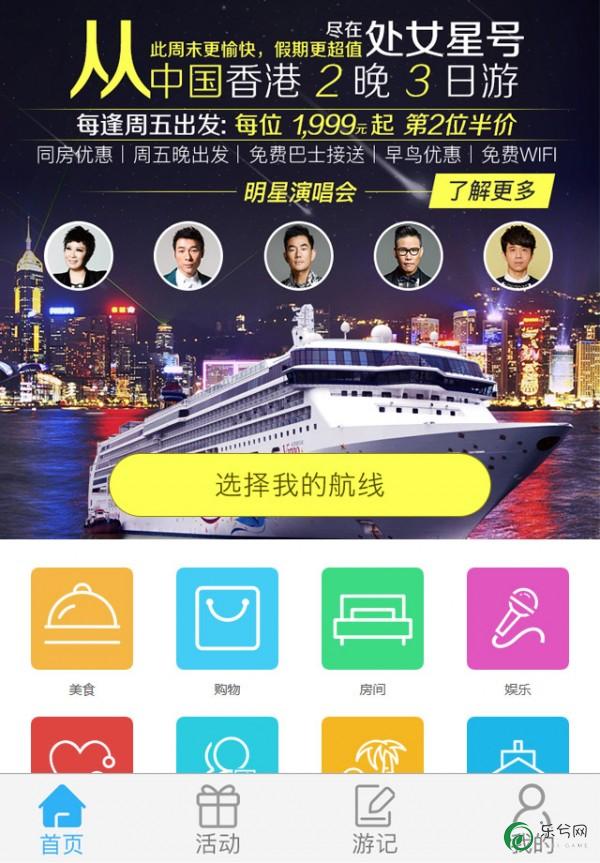Tap the 选择我的航线 button

(299, 486)
